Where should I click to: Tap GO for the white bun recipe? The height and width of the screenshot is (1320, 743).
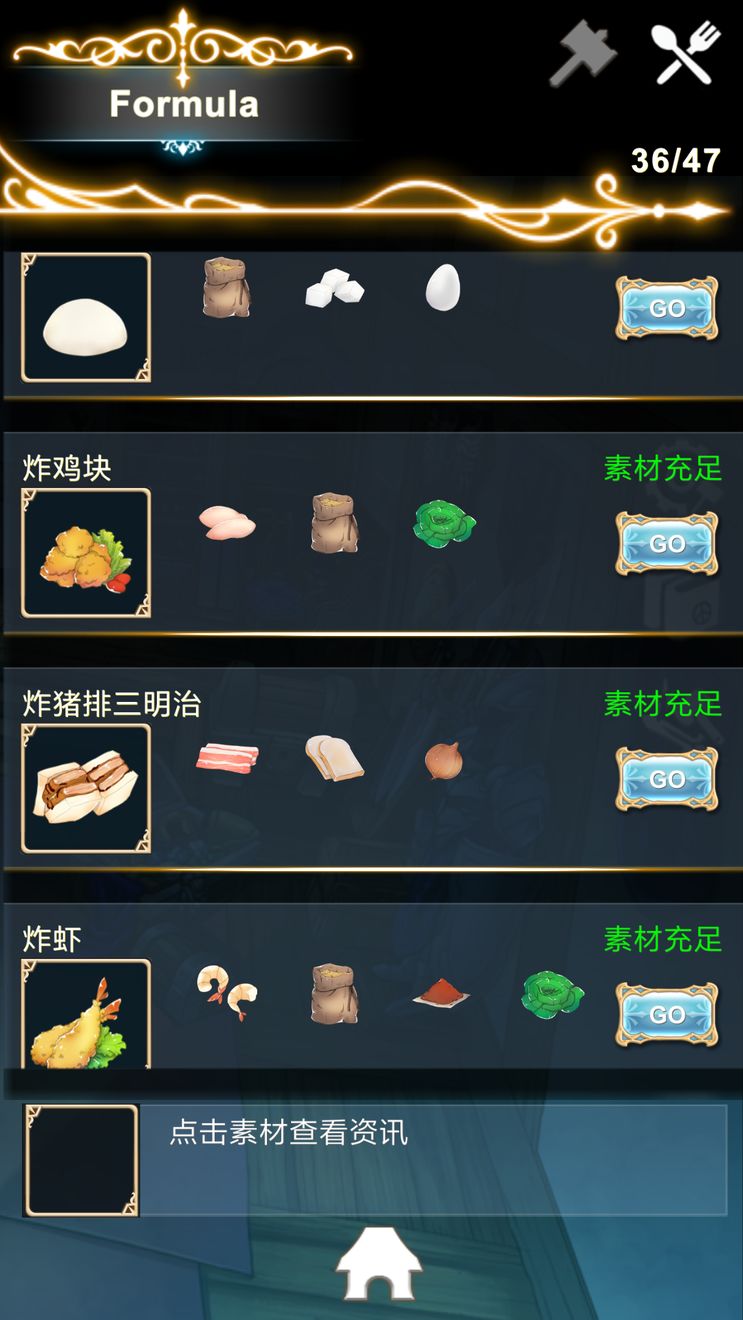[666, 309]
